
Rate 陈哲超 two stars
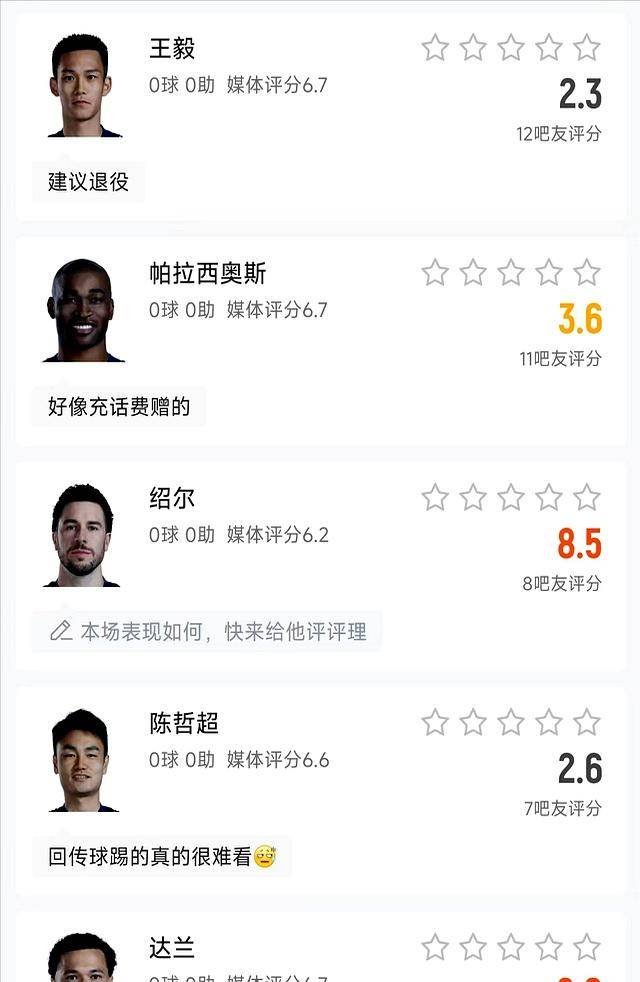pos(473,722)
